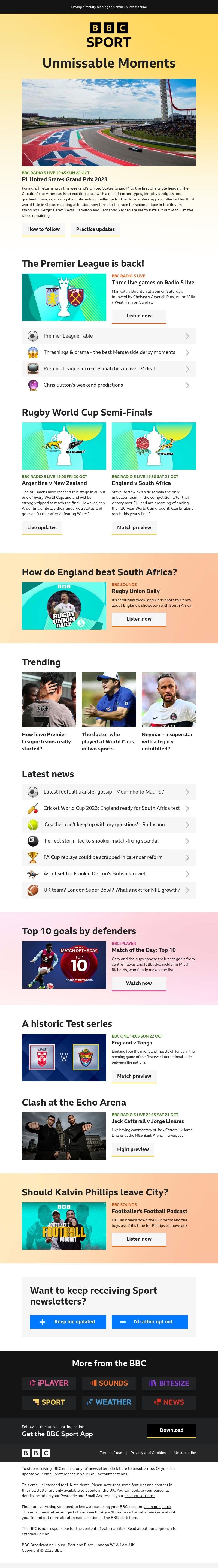Listen now to Rugby Union Daily

point(139,619)
